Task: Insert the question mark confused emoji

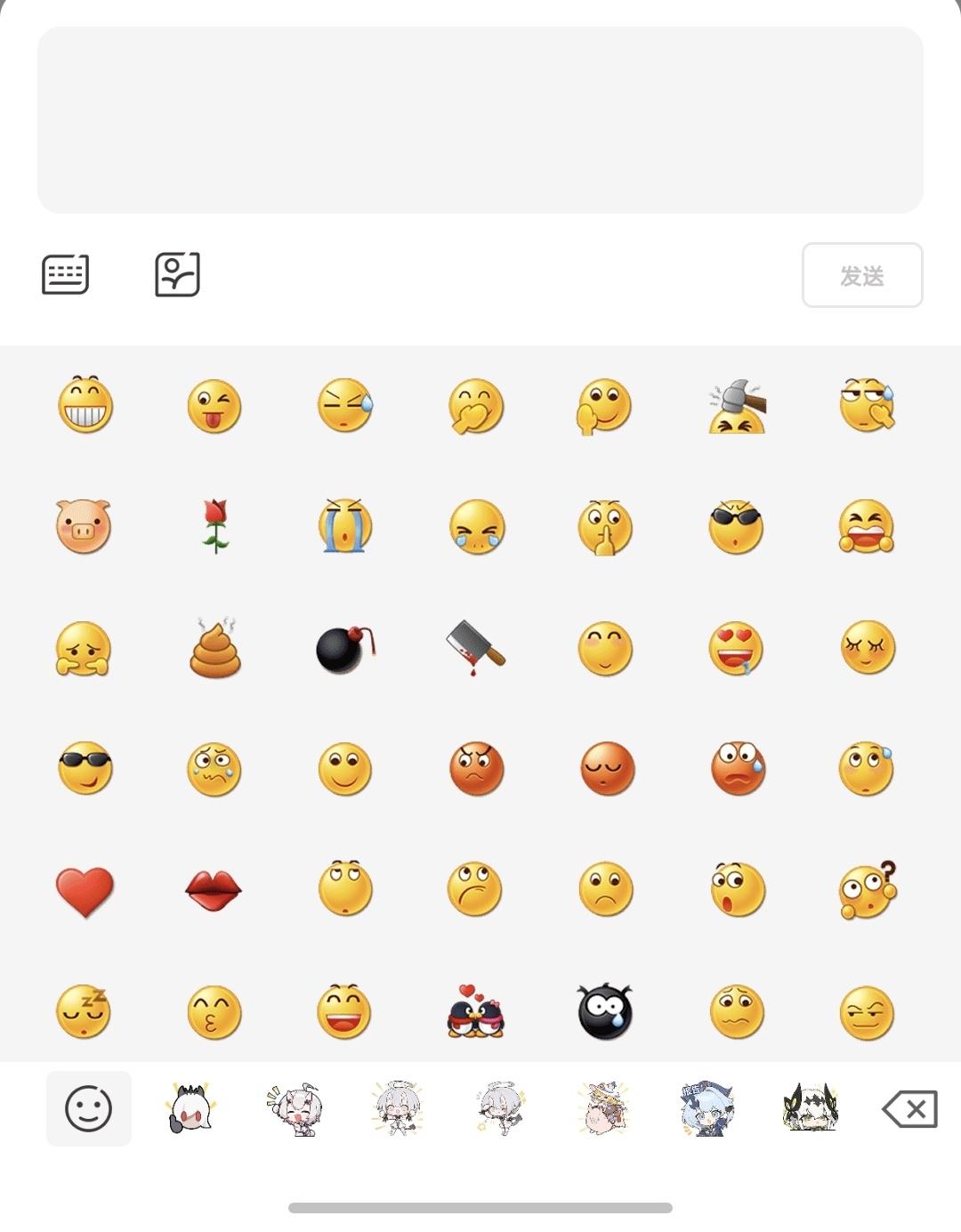Action: tap(867, 890)
